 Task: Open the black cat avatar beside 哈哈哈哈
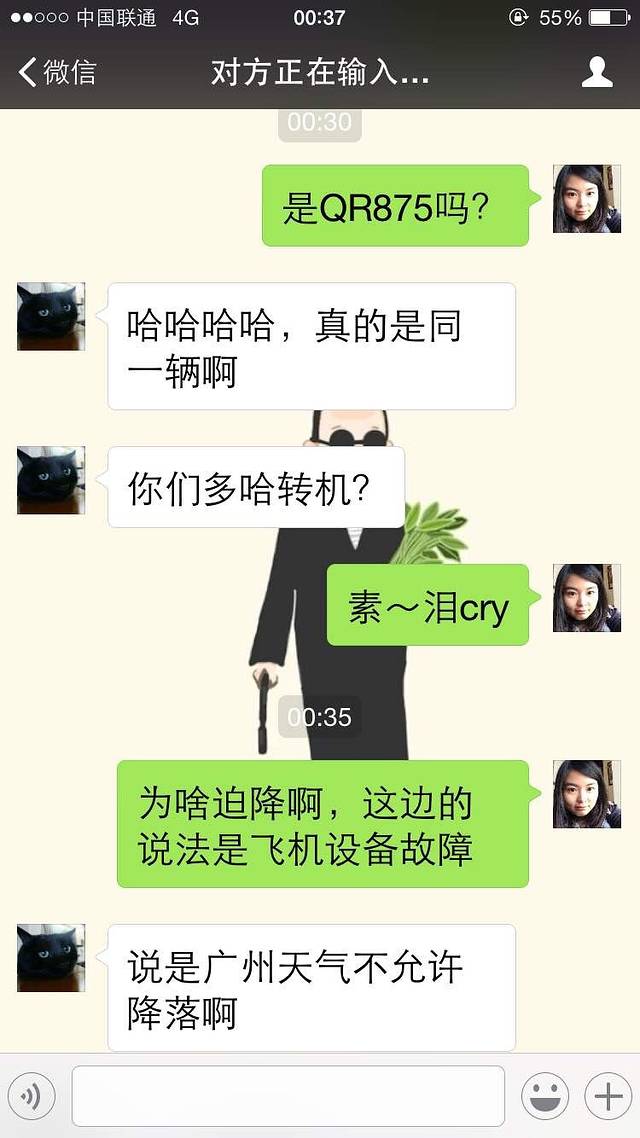tap(50, 316)
